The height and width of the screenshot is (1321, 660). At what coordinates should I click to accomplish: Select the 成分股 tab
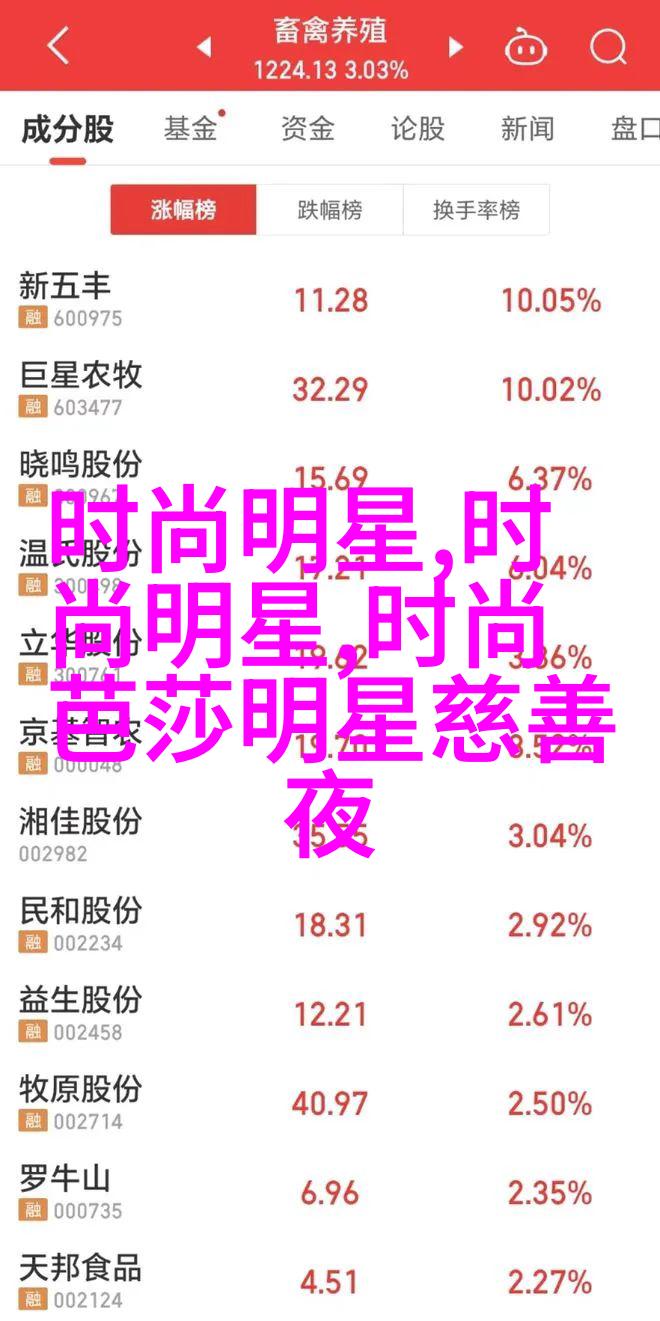[68, 129]
